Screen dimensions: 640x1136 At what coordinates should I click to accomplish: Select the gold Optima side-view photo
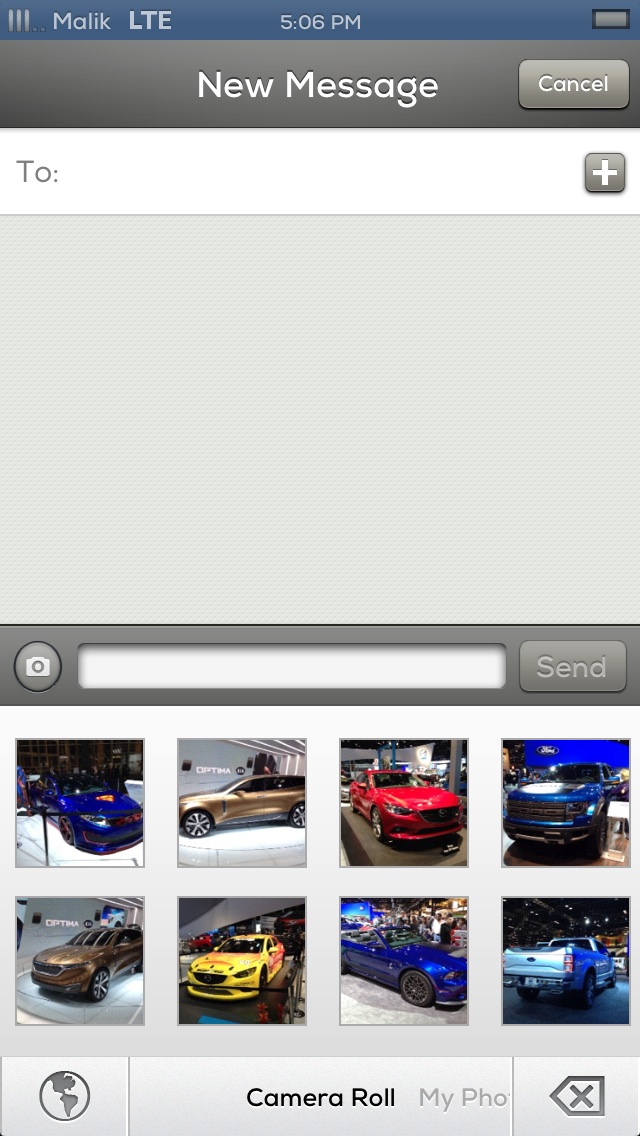(x=242, y=803)
